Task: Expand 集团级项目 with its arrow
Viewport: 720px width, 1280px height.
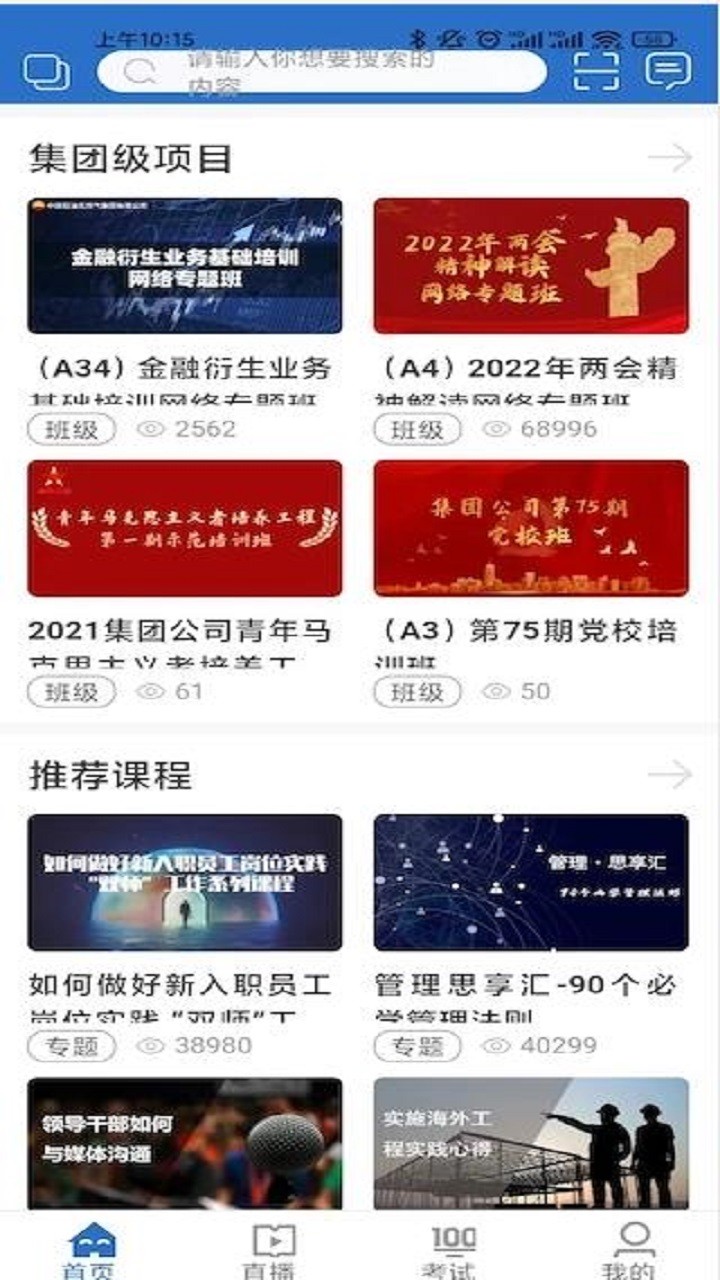Action: click(x=669, y=158)
